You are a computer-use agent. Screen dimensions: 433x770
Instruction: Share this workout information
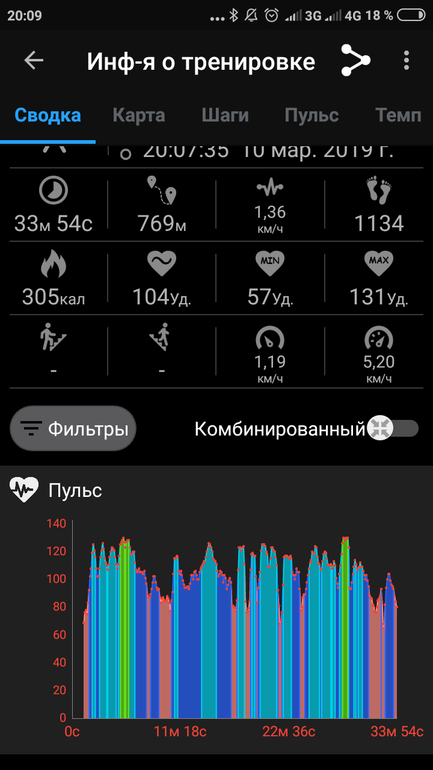(355, 60)
